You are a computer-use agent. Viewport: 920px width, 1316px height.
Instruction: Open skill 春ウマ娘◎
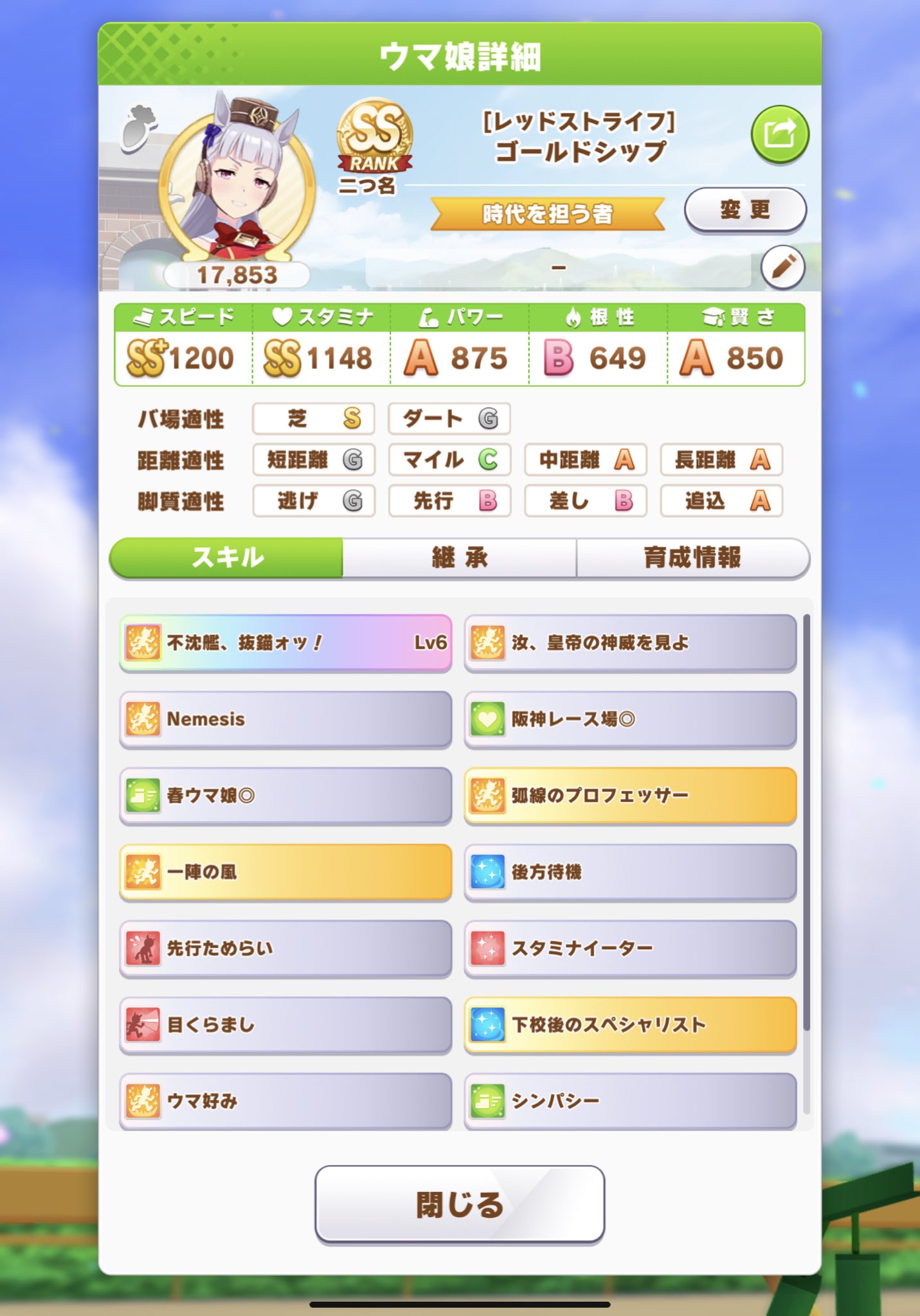point(285,796)
